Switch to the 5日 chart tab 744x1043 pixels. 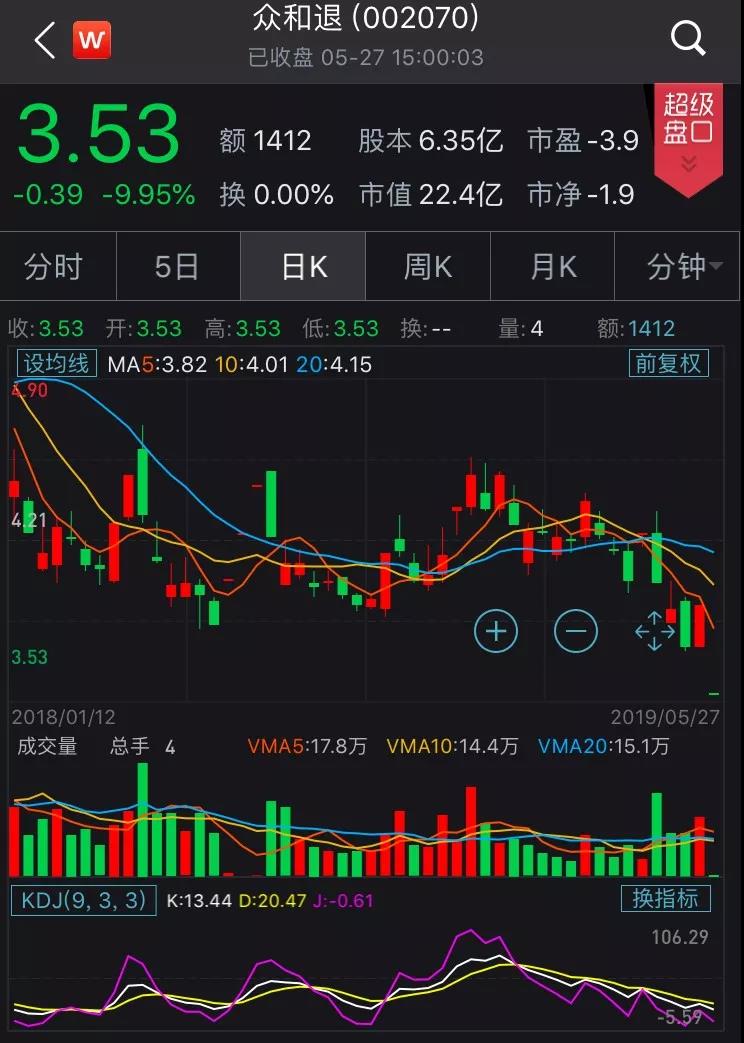(177, 267)
